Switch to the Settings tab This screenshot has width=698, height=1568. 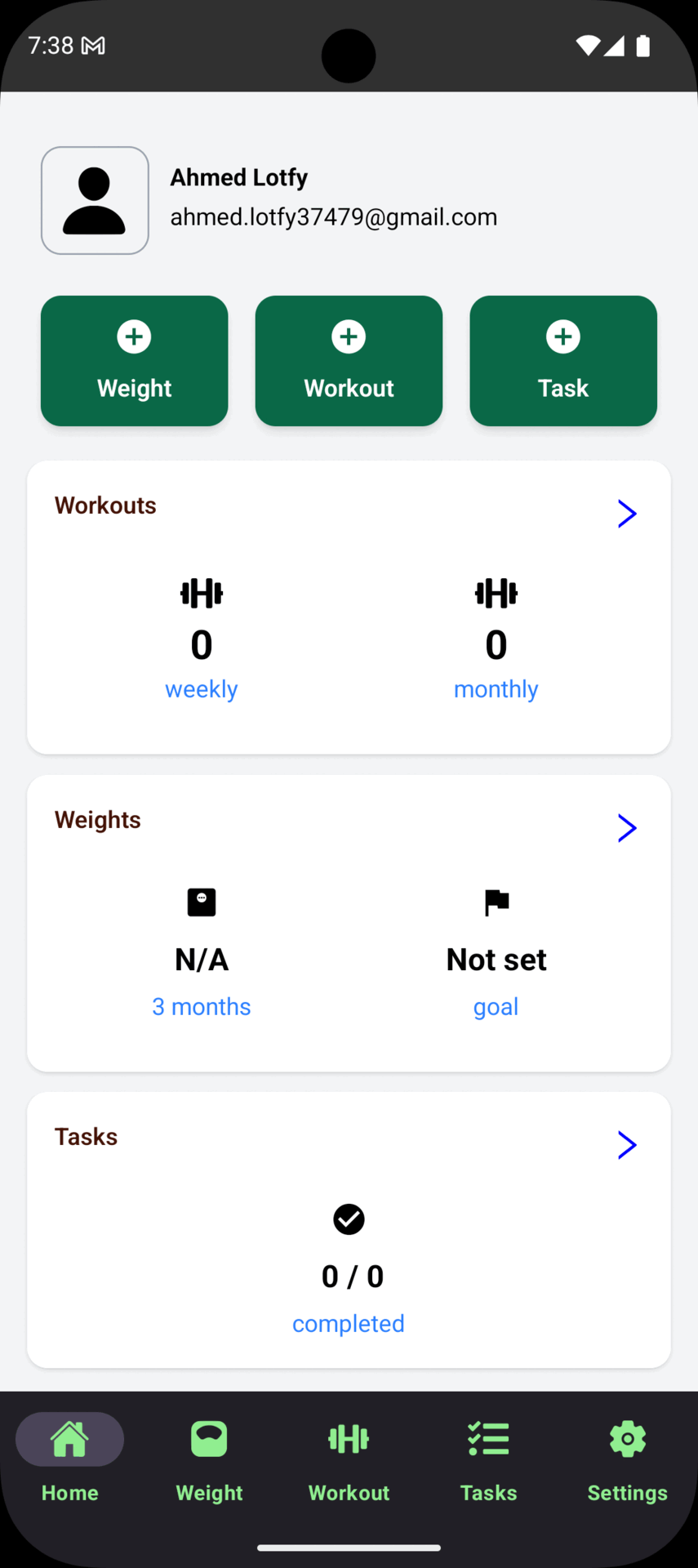(627, 1462)
